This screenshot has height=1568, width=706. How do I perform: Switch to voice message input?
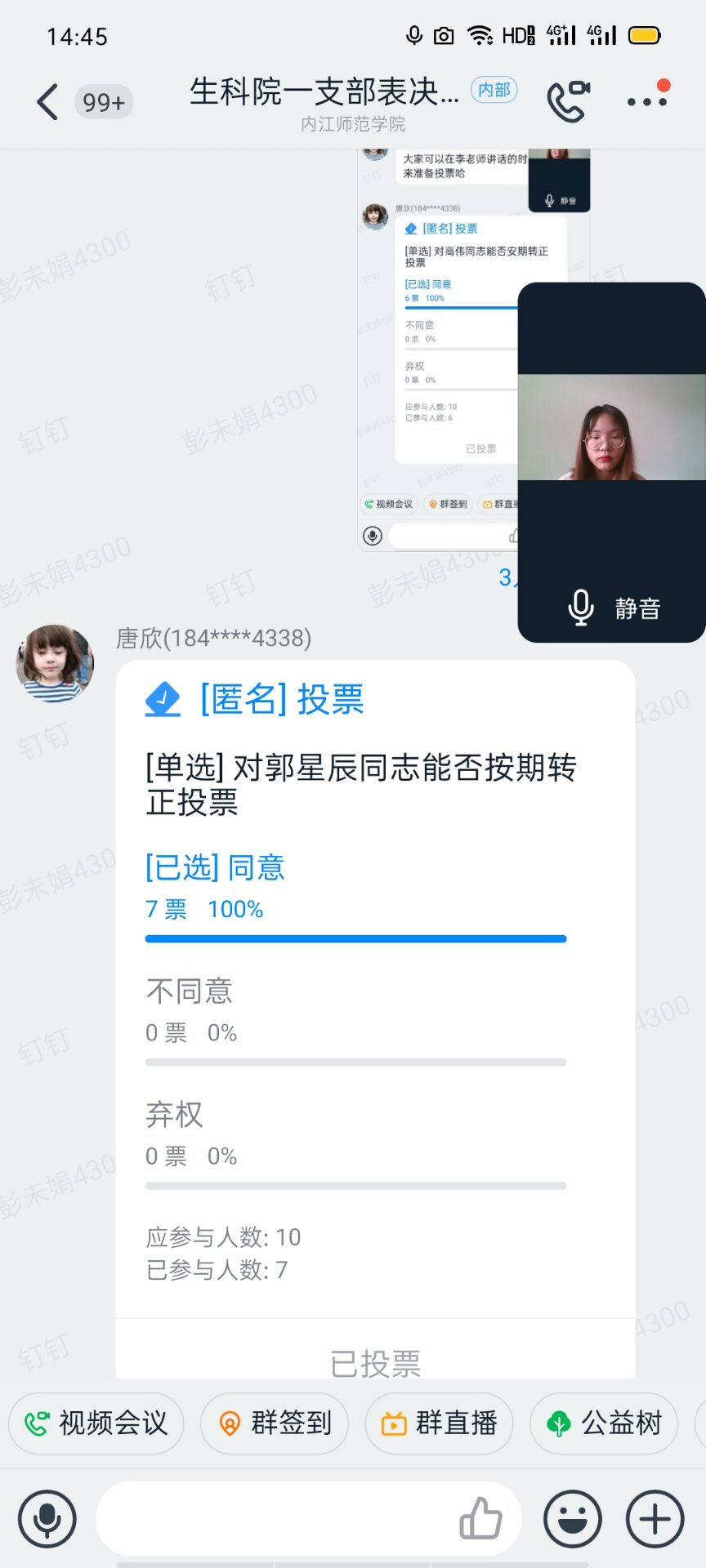point(47,1519)
